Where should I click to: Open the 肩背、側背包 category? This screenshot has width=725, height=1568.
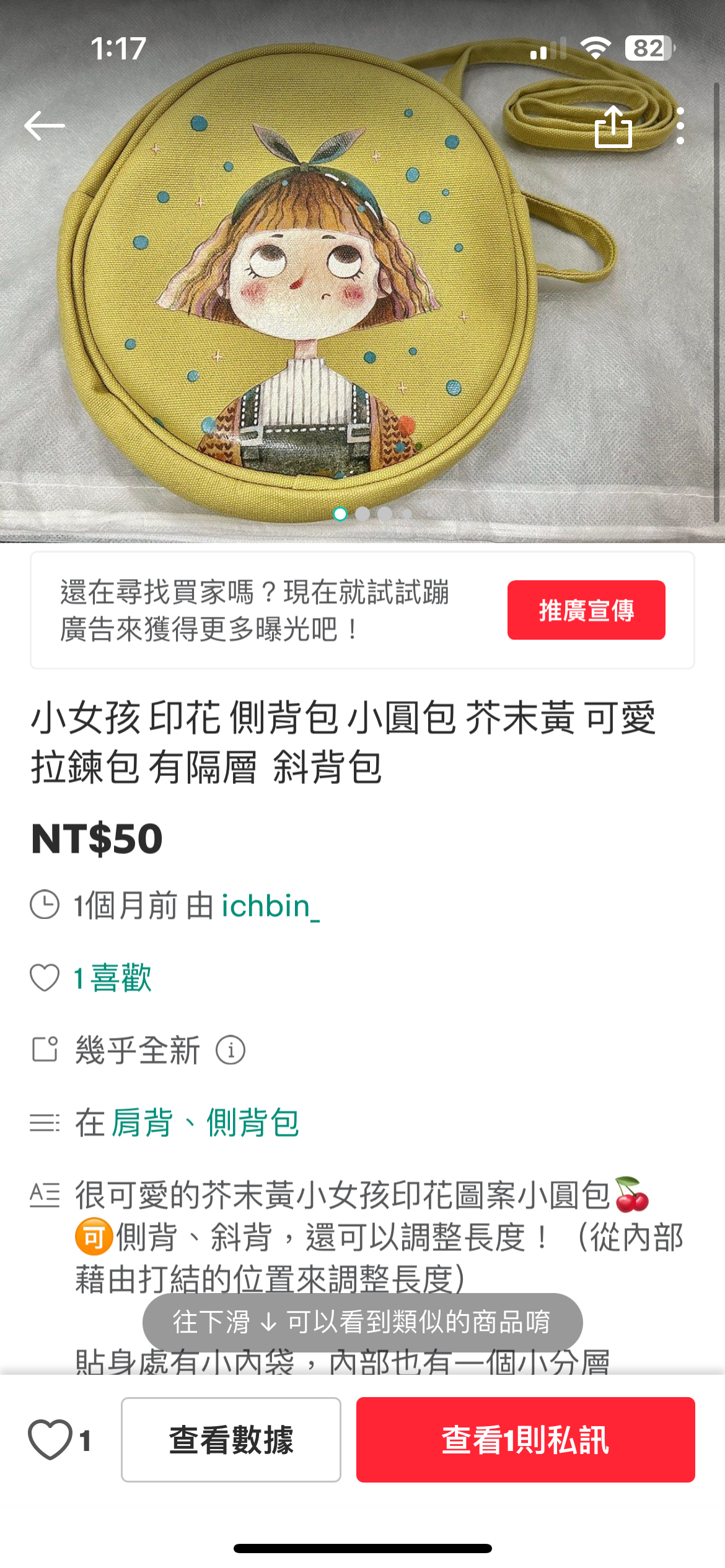coord(206,1123)
